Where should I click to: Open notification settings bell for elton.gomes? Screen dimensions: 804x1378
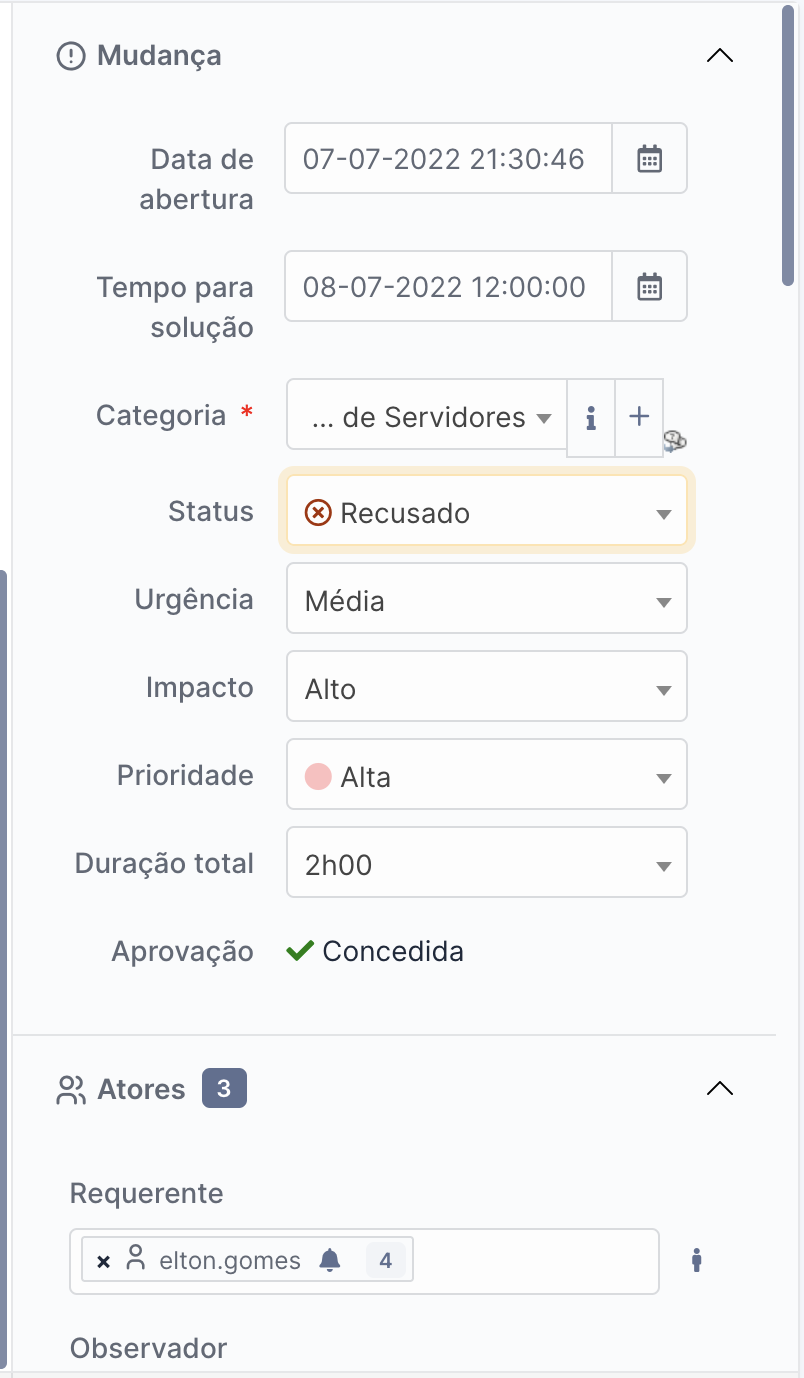click(330, 1260)
